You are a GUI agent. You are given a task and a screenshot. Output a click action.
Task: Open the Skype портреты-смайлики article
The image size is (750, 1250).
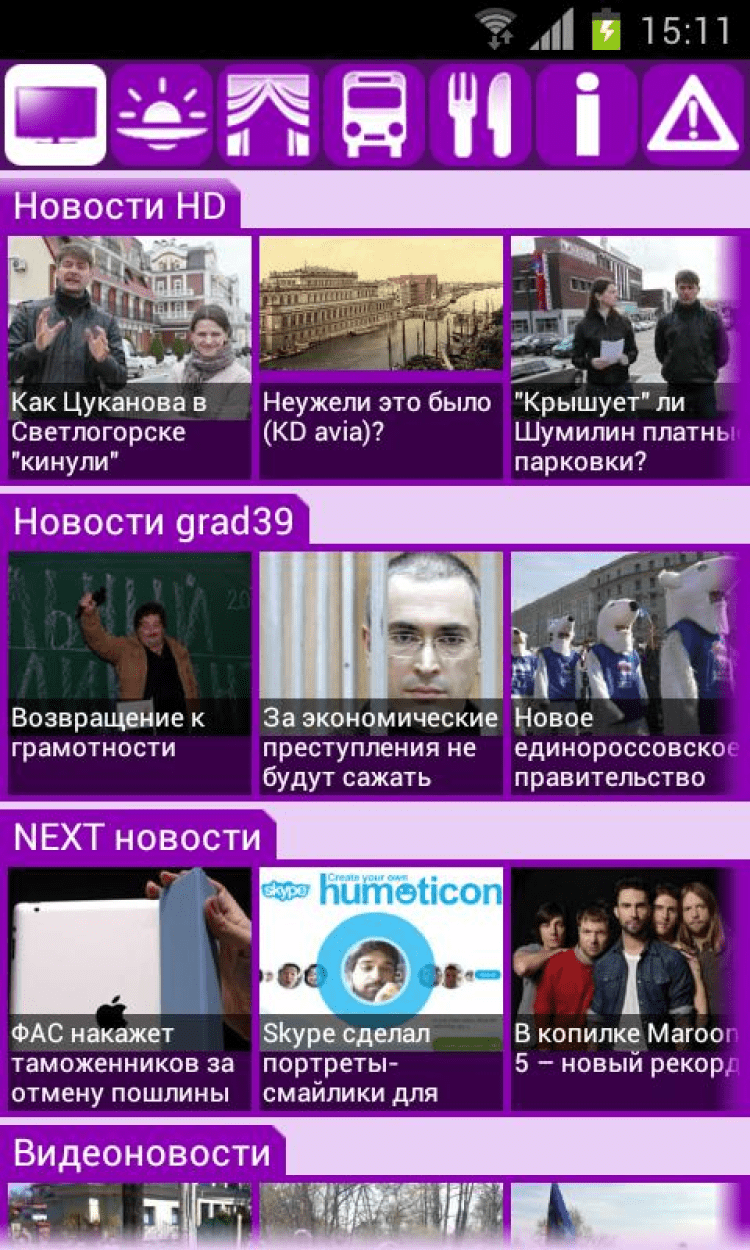point(381,989)
